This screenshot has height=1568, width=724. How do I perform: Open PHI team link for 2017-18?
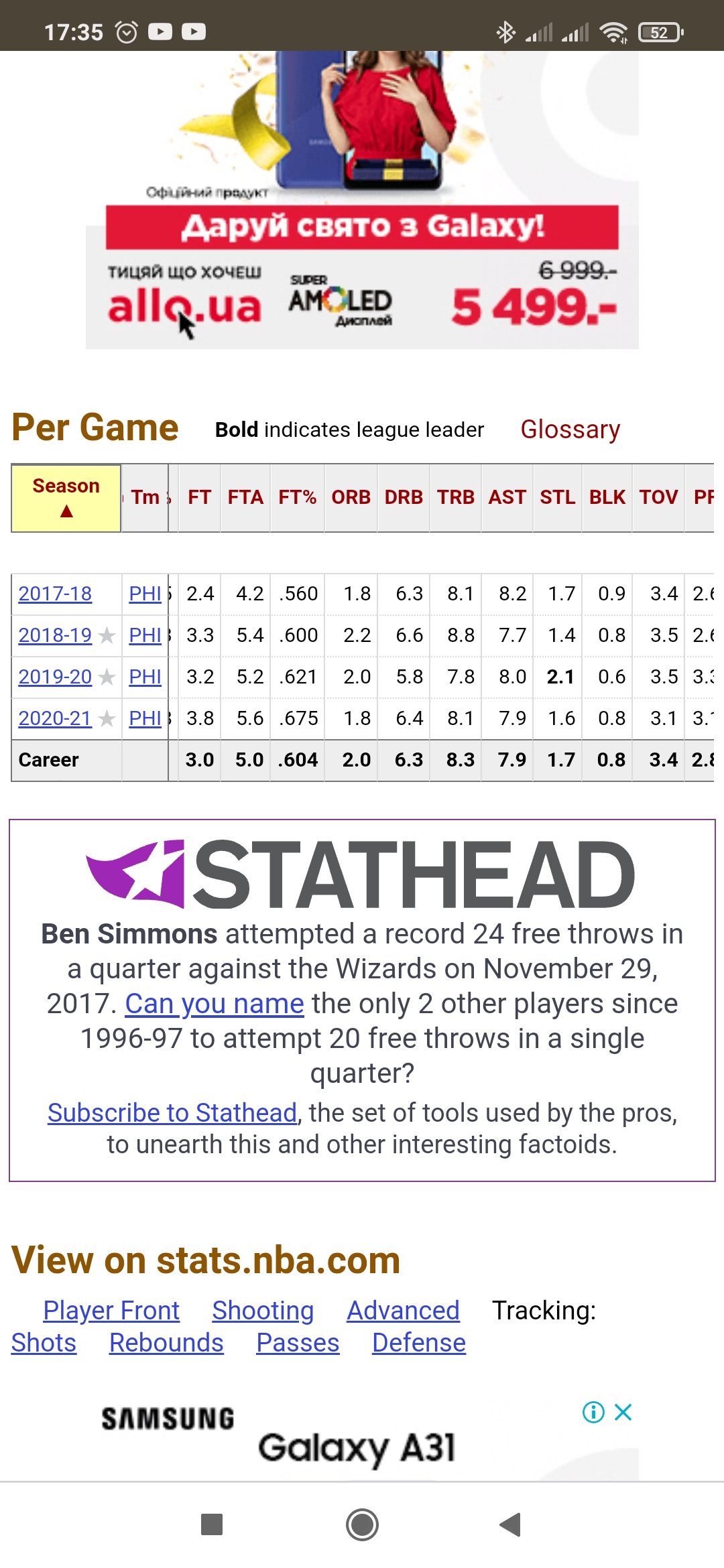pos(145,594)
